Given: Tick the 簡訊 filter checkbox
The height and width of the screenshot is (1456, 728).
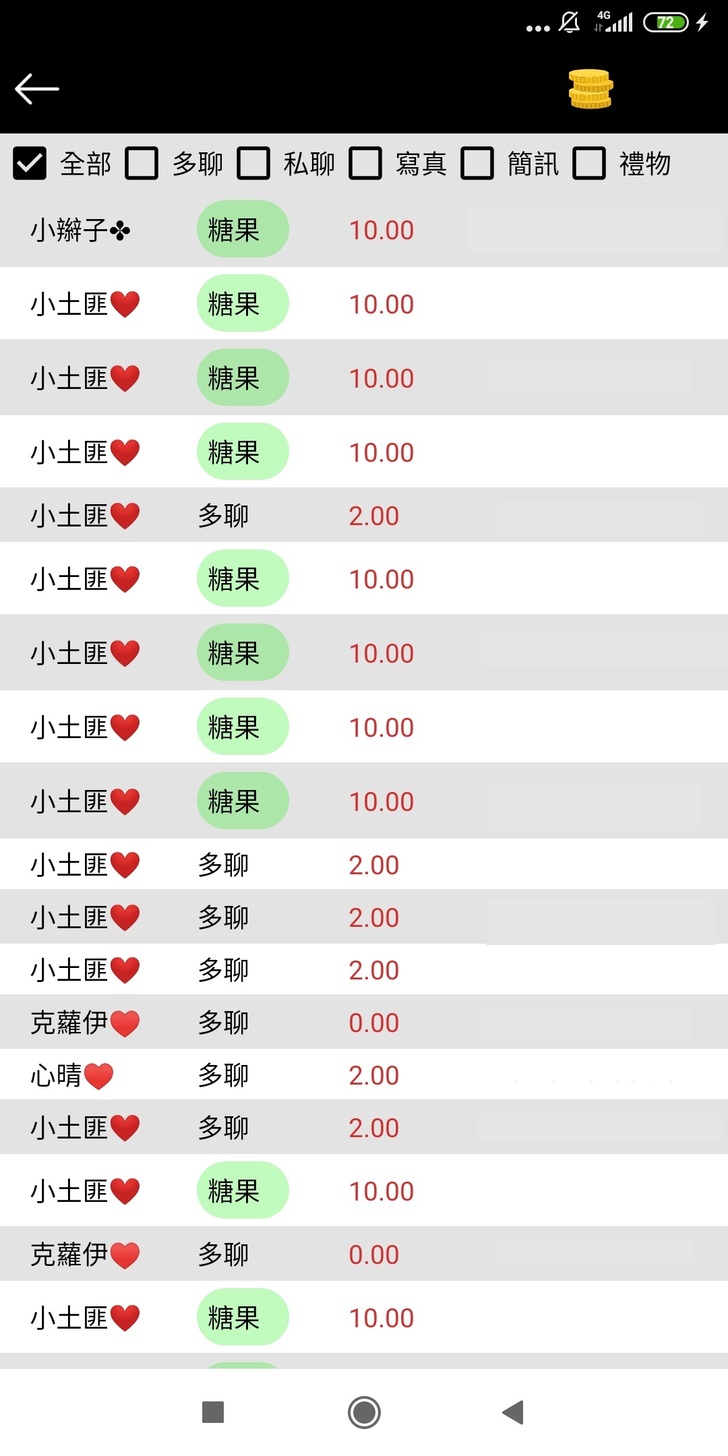Looking at the screenshot, I should [478, 163].
